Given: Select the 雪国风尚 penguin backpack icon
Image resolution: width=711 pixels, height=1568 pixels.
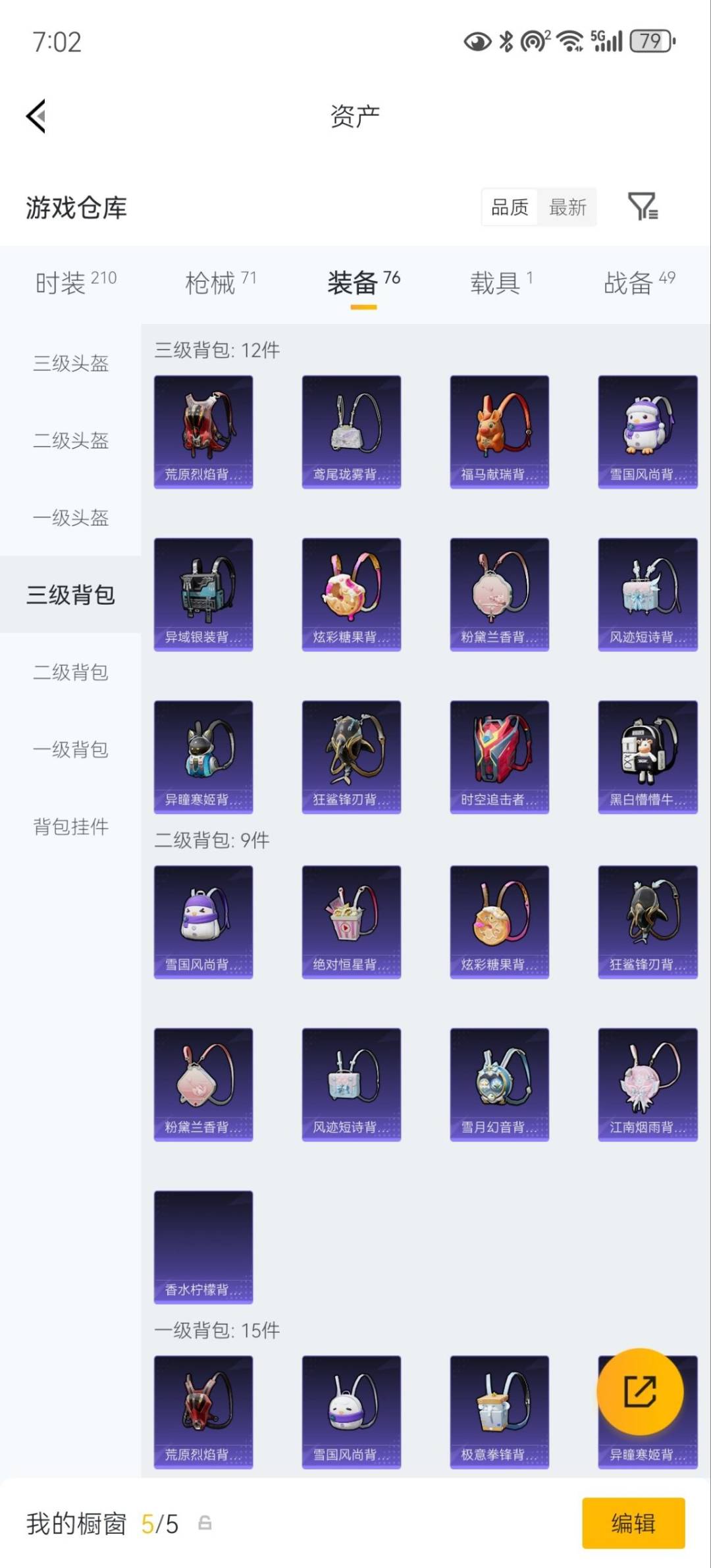Looking at the screenshot, I should [646, 428].
